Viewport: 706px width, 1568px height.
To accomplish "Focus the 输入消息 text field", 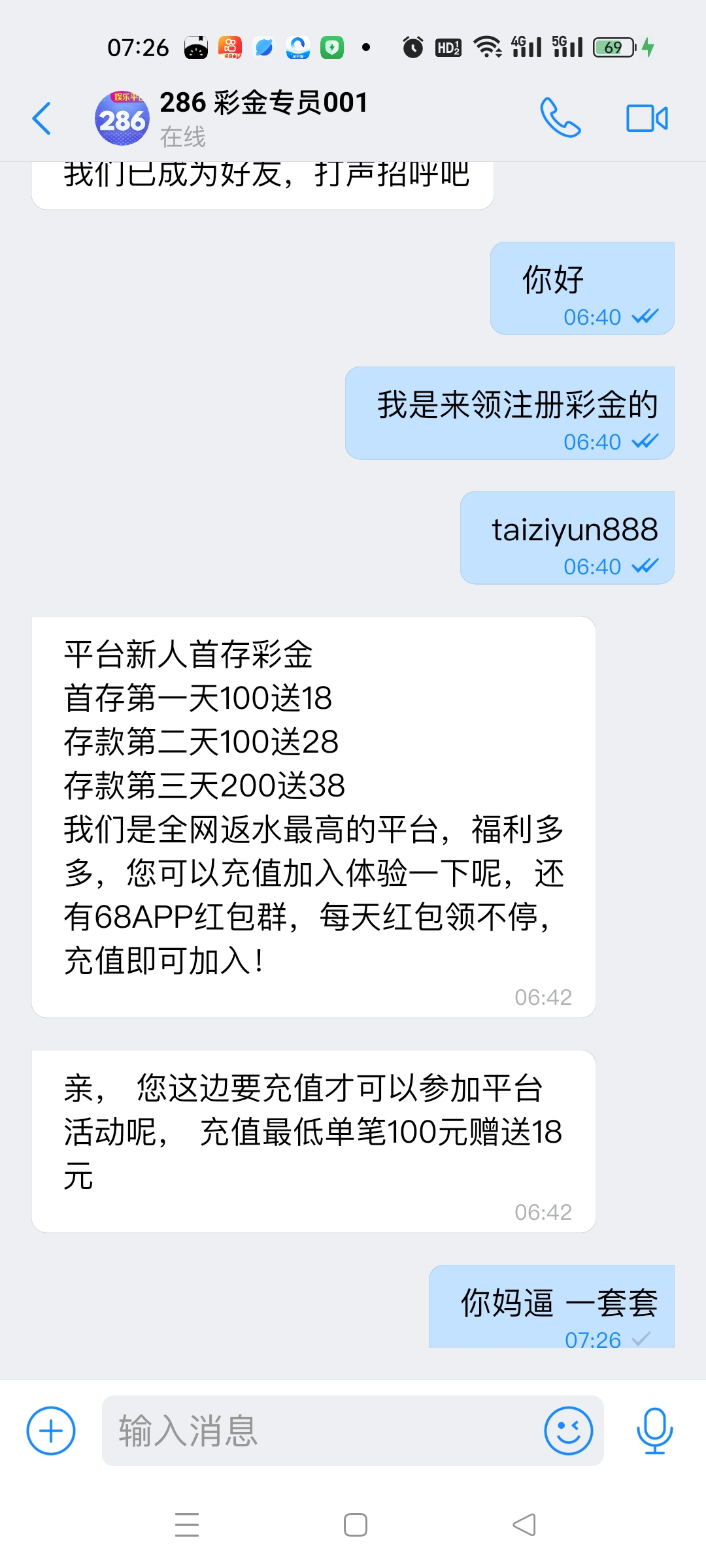I will pos(320,1431).
